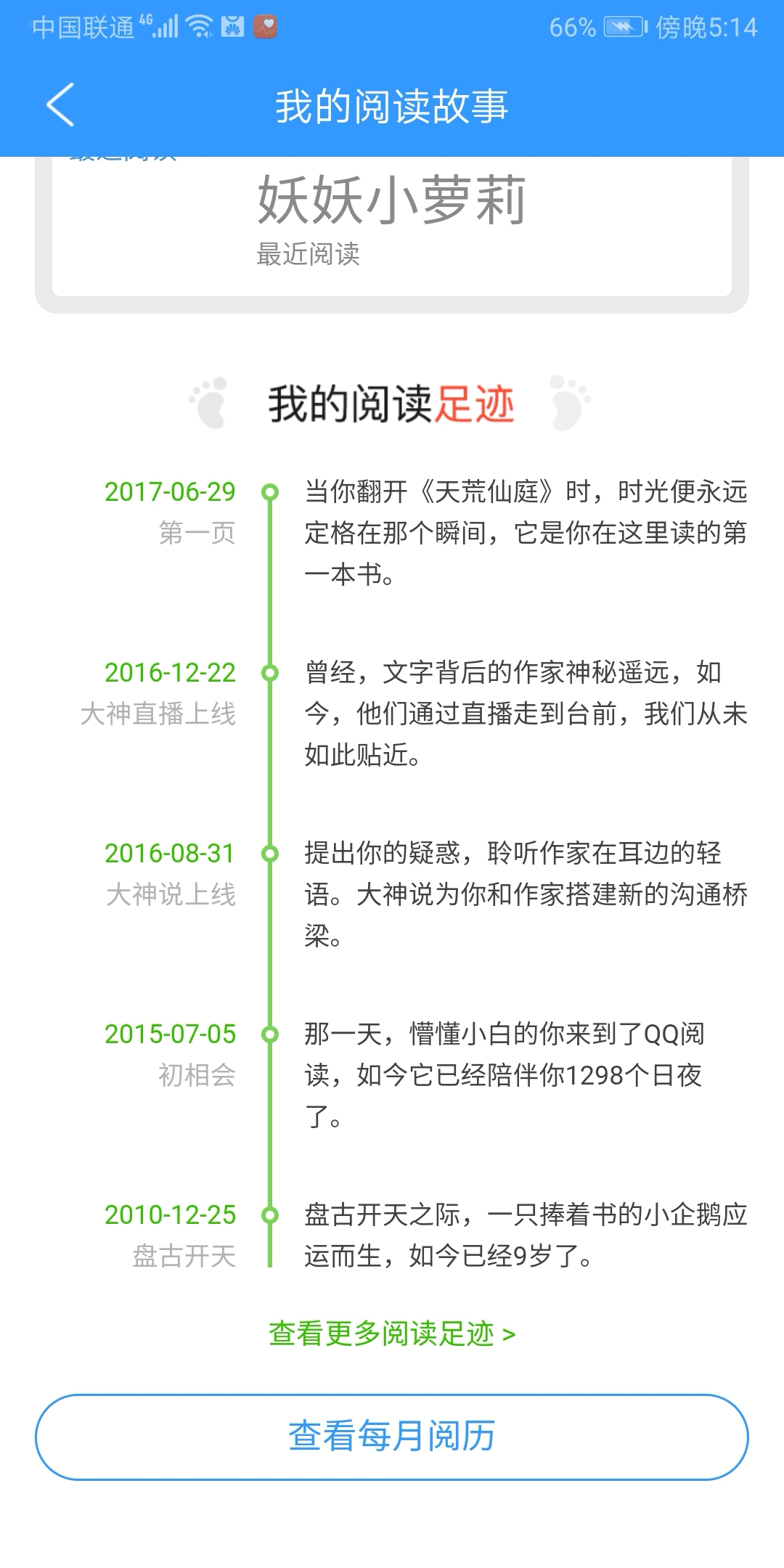
Task: Open the 妖妖小萝莉 recent reading card
Action: click(x=392, y=226)
